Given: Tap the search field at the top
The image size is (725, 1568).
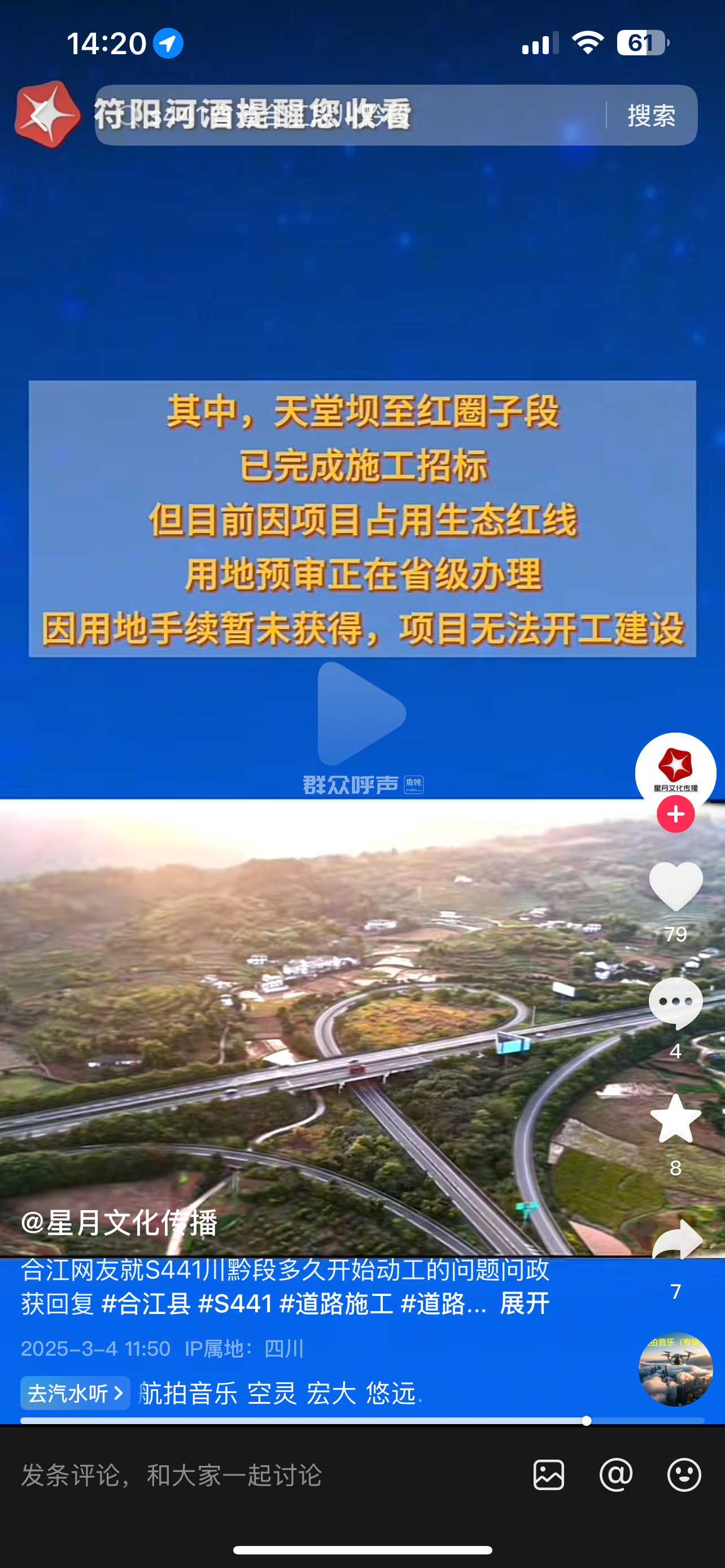Looking at the screenshot, I should tap(347, 115).
